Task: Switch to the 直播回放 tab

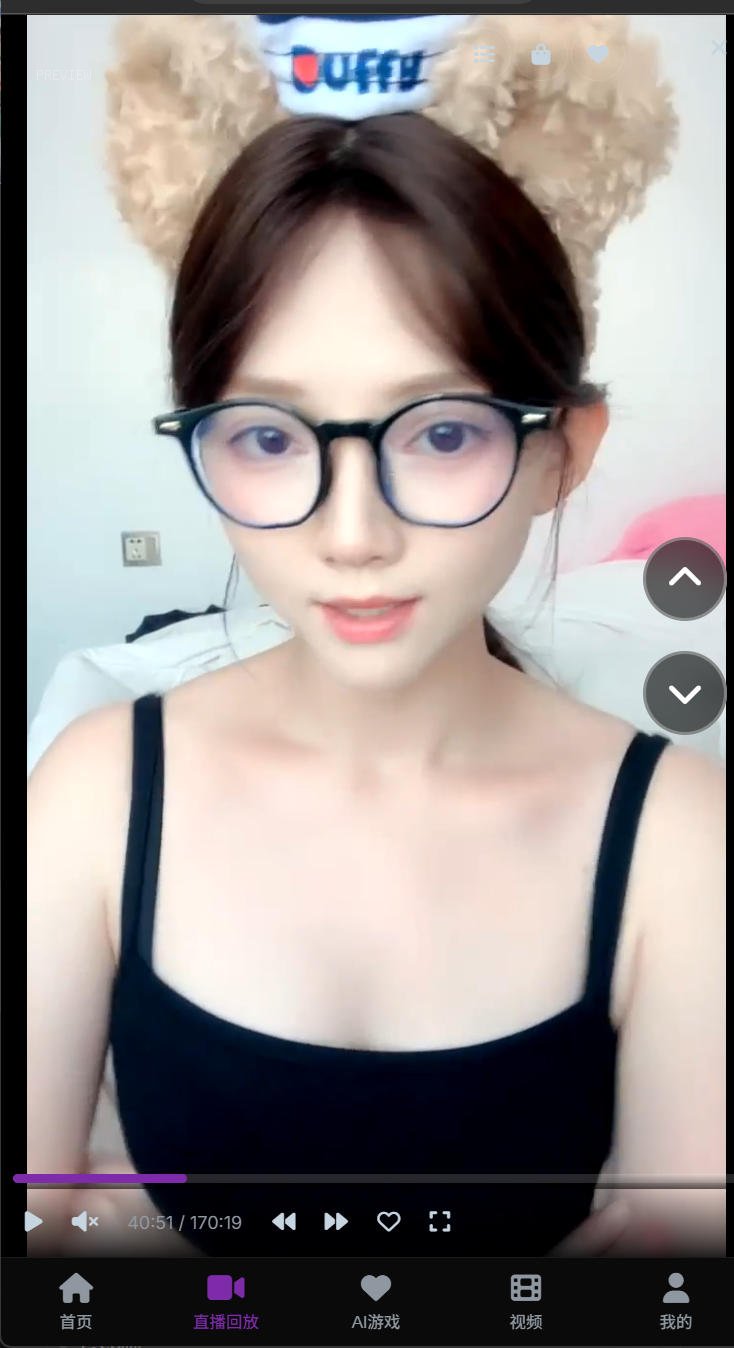Action: click(x=226, y=1301)
